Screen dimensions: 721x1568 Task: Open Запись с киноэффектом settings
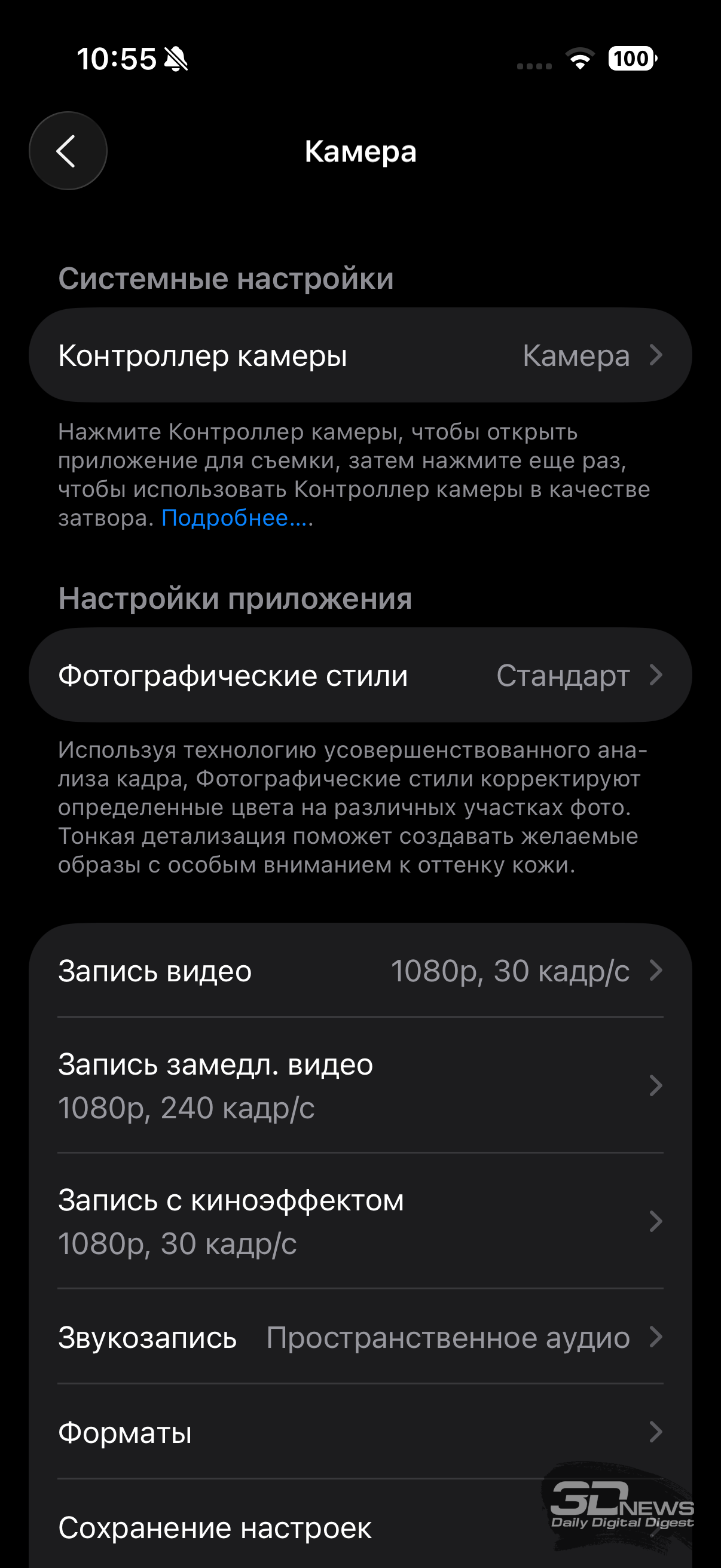click(x=359, y=1221)
